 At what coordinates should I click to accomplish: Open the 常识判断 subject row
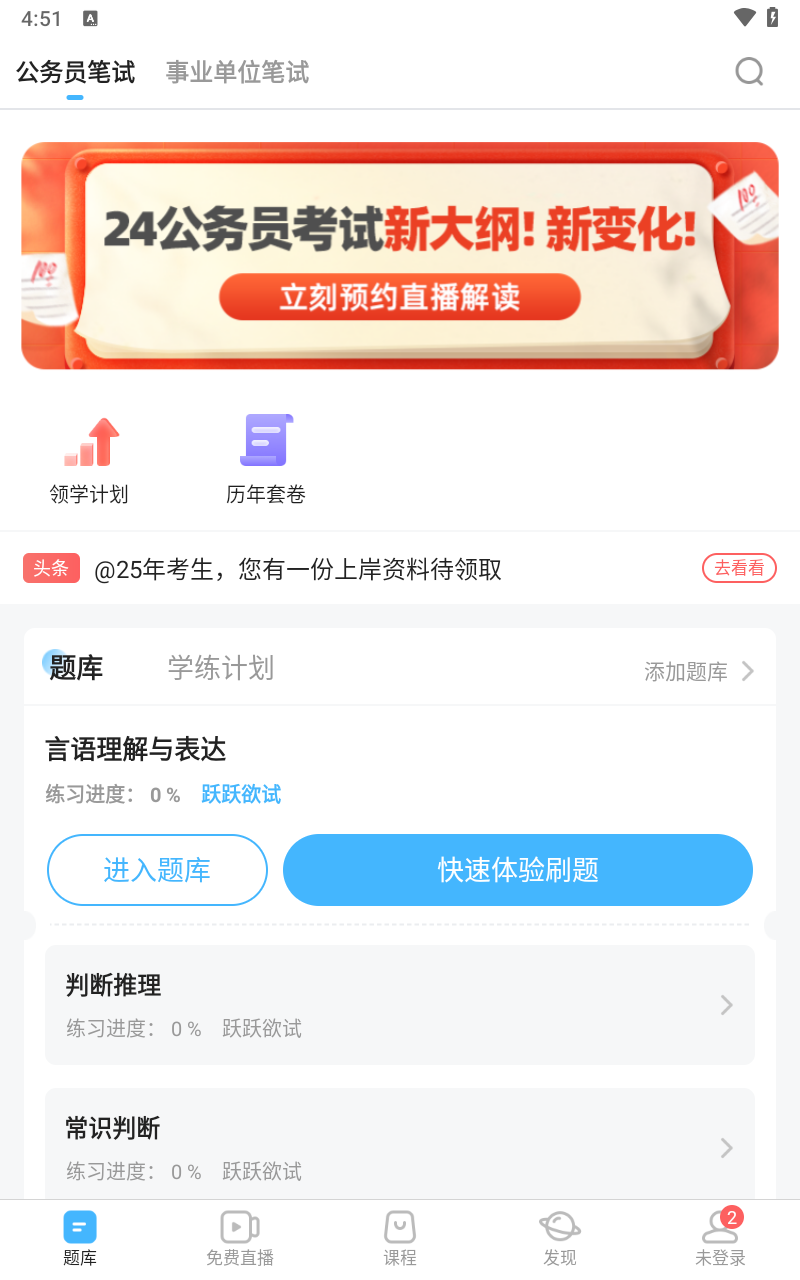point(400,1147)
